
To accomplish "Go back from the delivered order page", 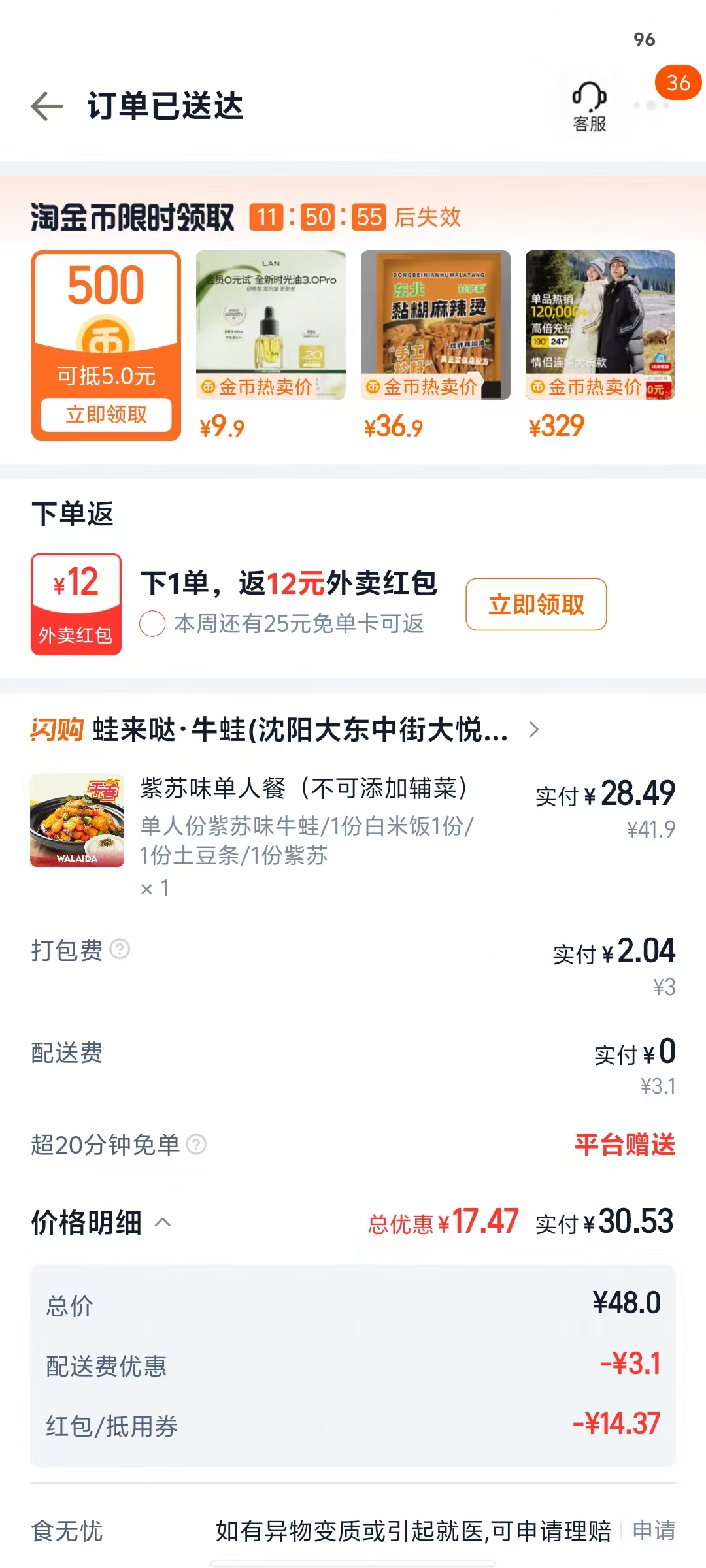I will point(47,106).
